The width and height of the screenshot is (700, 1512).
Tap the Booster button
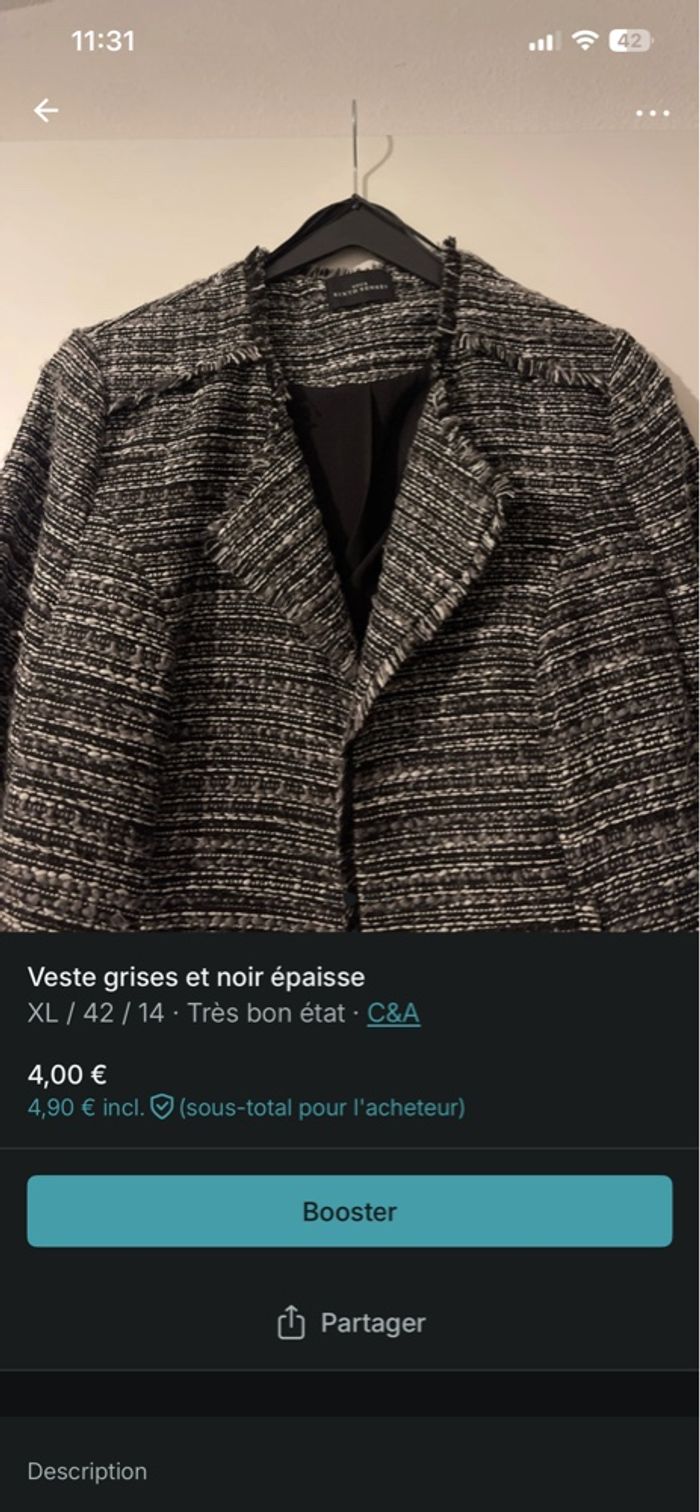pos(350,1211)
